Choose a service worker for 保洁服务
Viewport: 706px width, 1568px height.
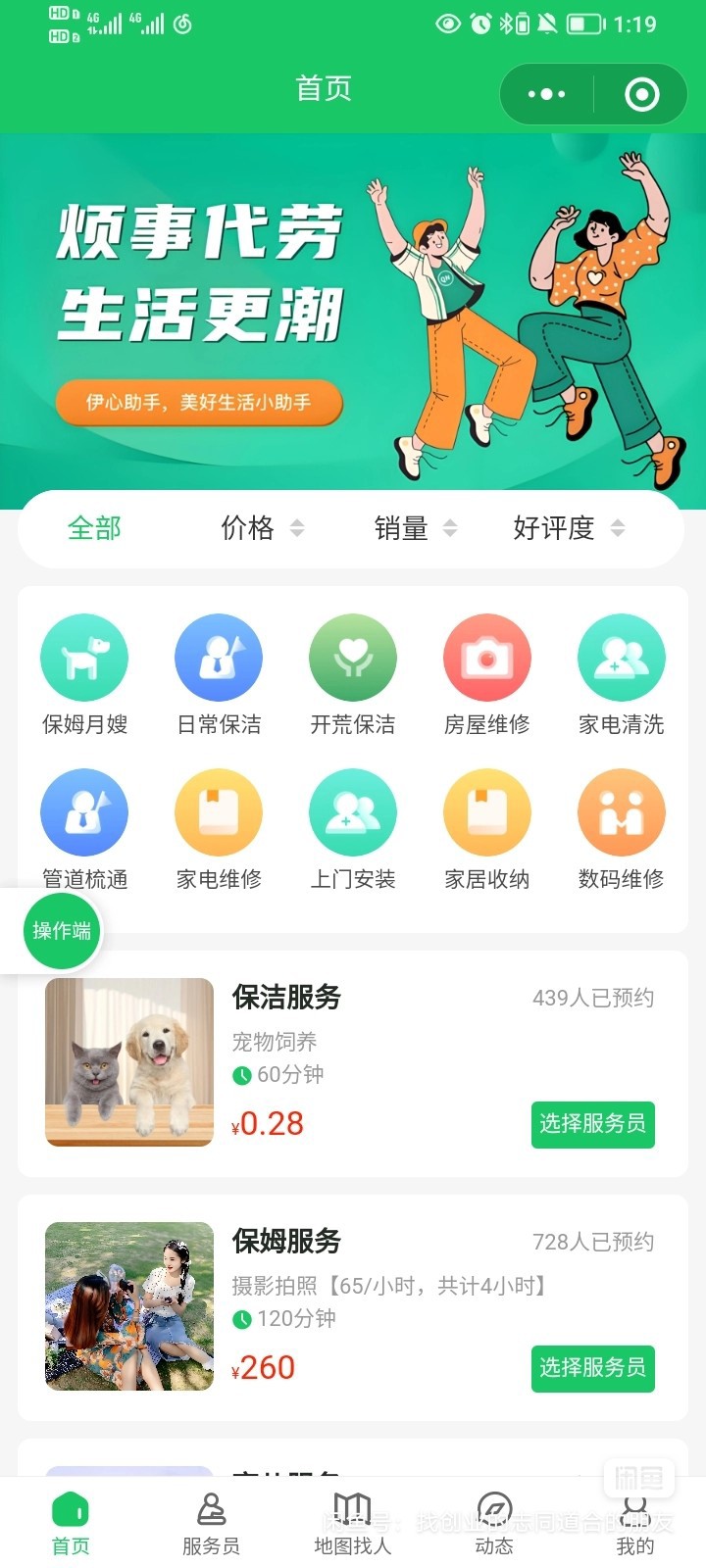coord(592,1124)
